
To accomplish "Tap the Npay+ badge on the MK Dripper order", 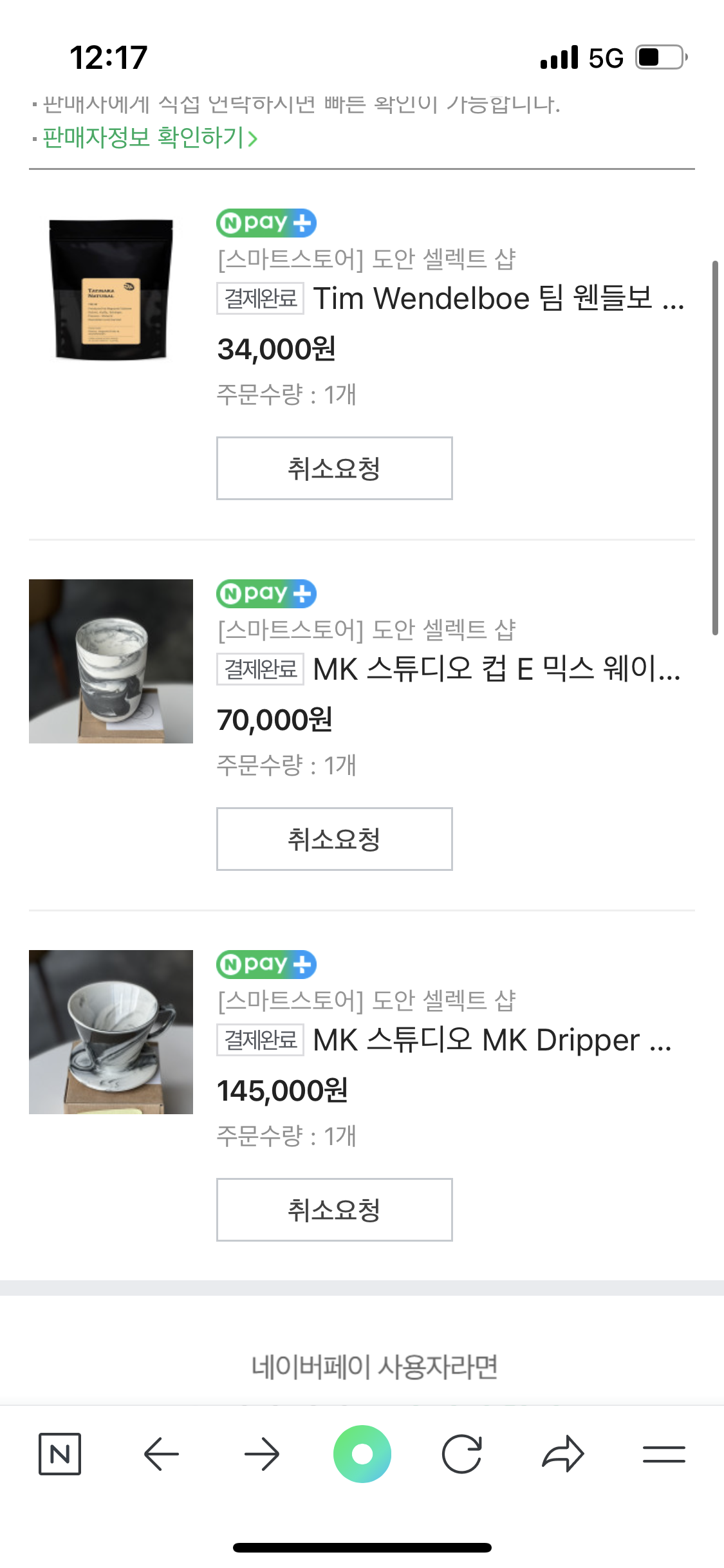I will pyautogui.click(x=266, y=964).
